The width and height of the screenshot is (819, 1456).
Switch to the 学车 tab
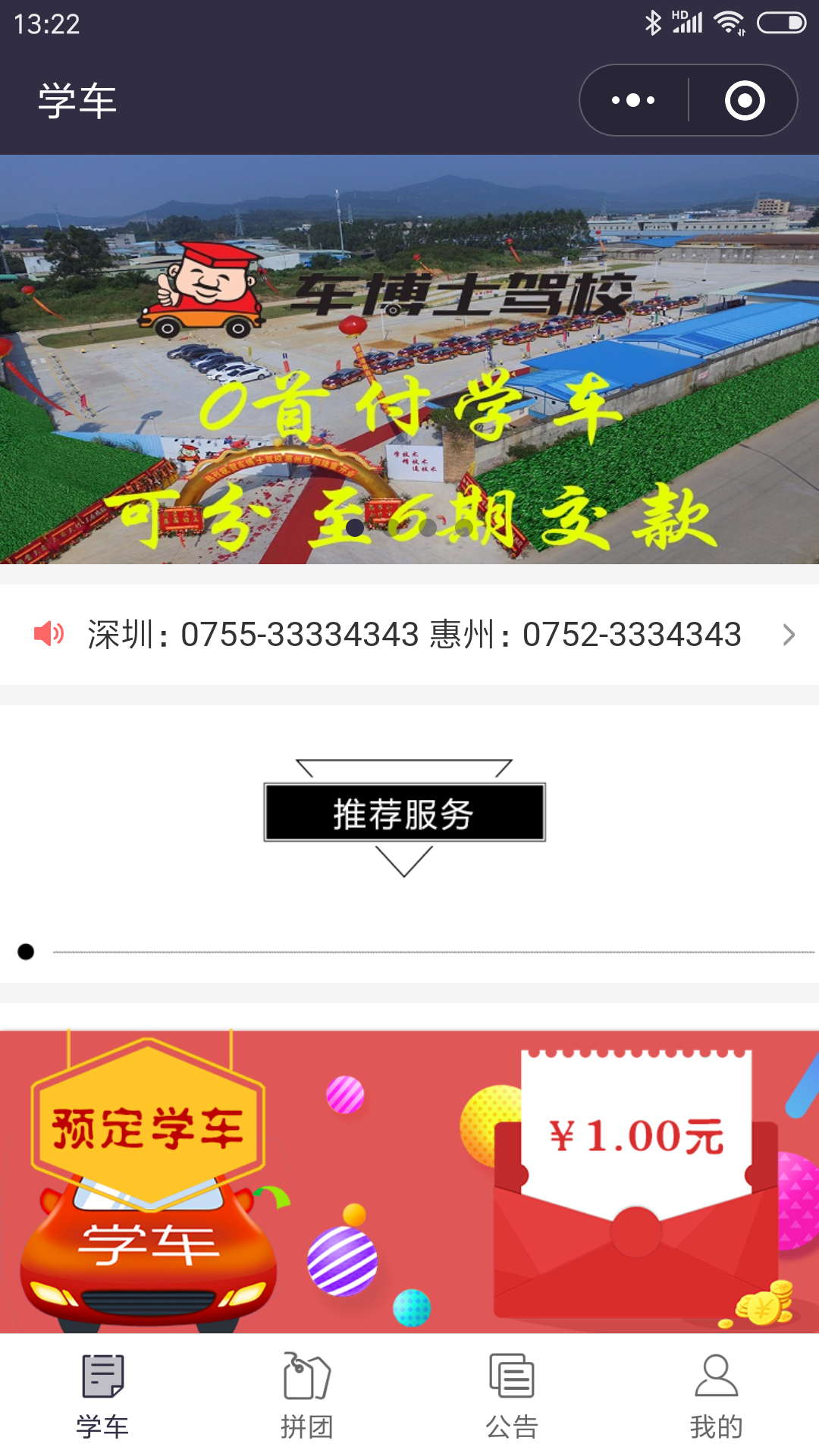coord(102,1397)
